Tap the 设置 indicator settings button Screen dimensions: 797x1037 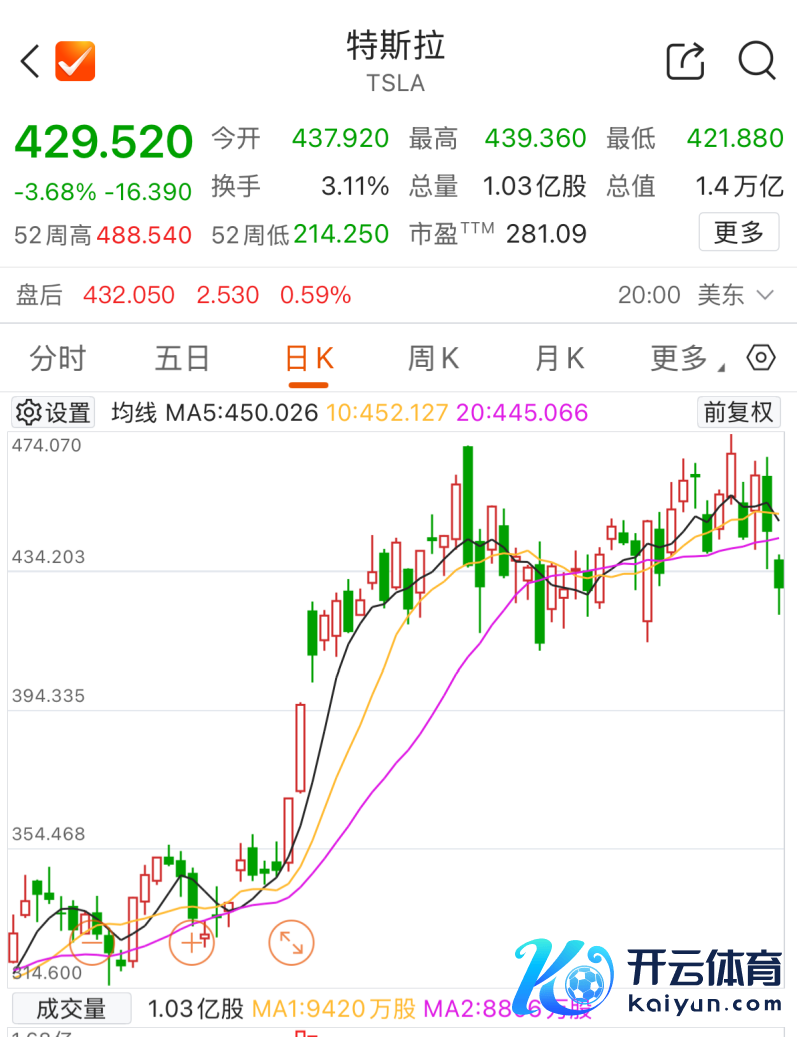point(53,412)
